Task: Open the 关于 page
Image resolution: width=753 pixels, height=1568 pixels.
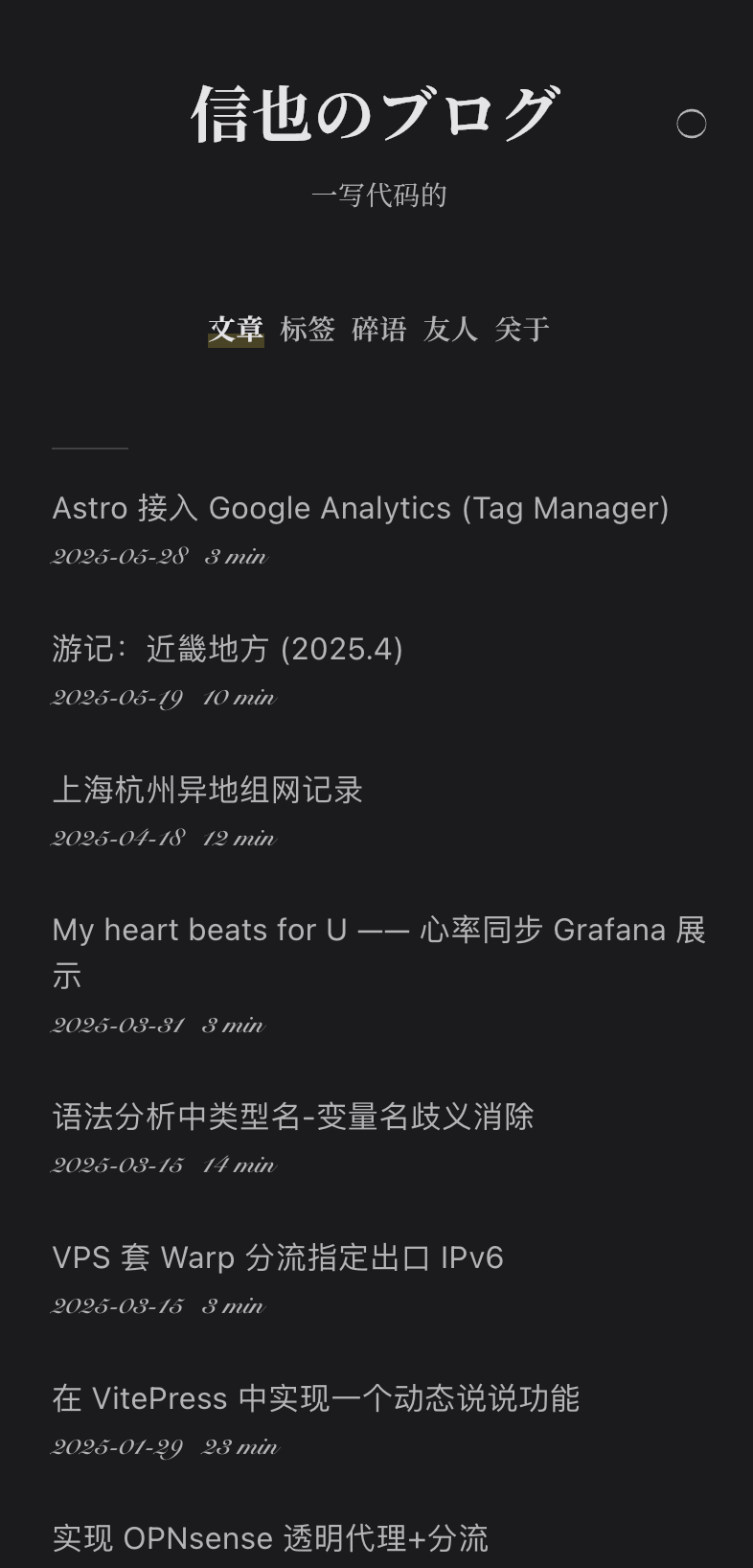Action: 522,330
